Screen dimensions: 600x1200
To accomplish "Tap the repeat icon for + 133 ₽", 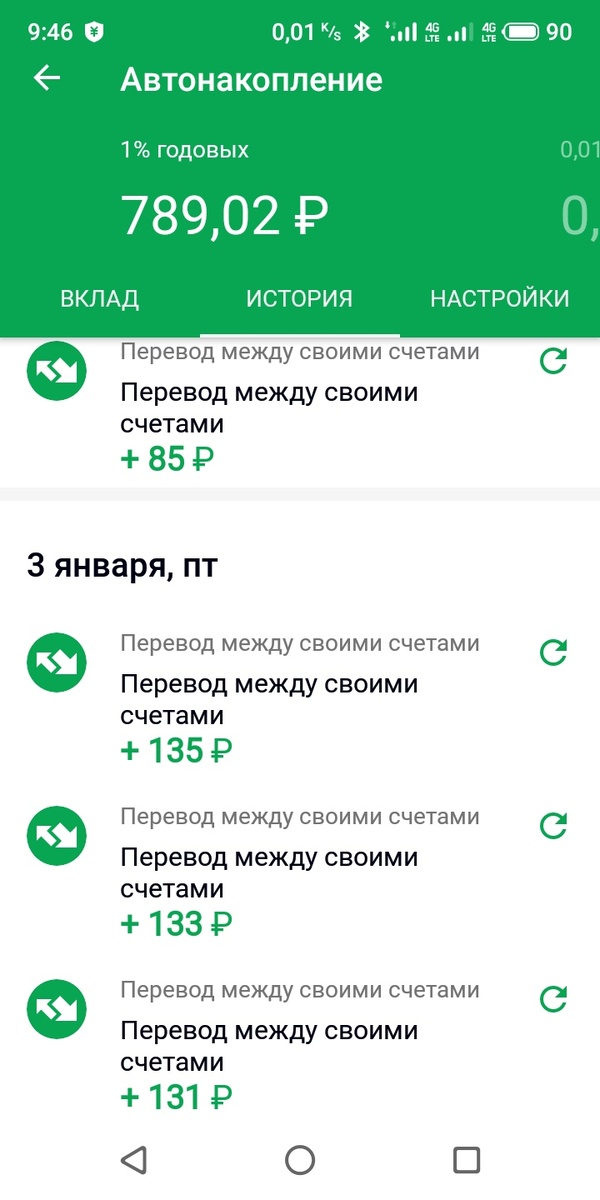I will click(553, 827).
